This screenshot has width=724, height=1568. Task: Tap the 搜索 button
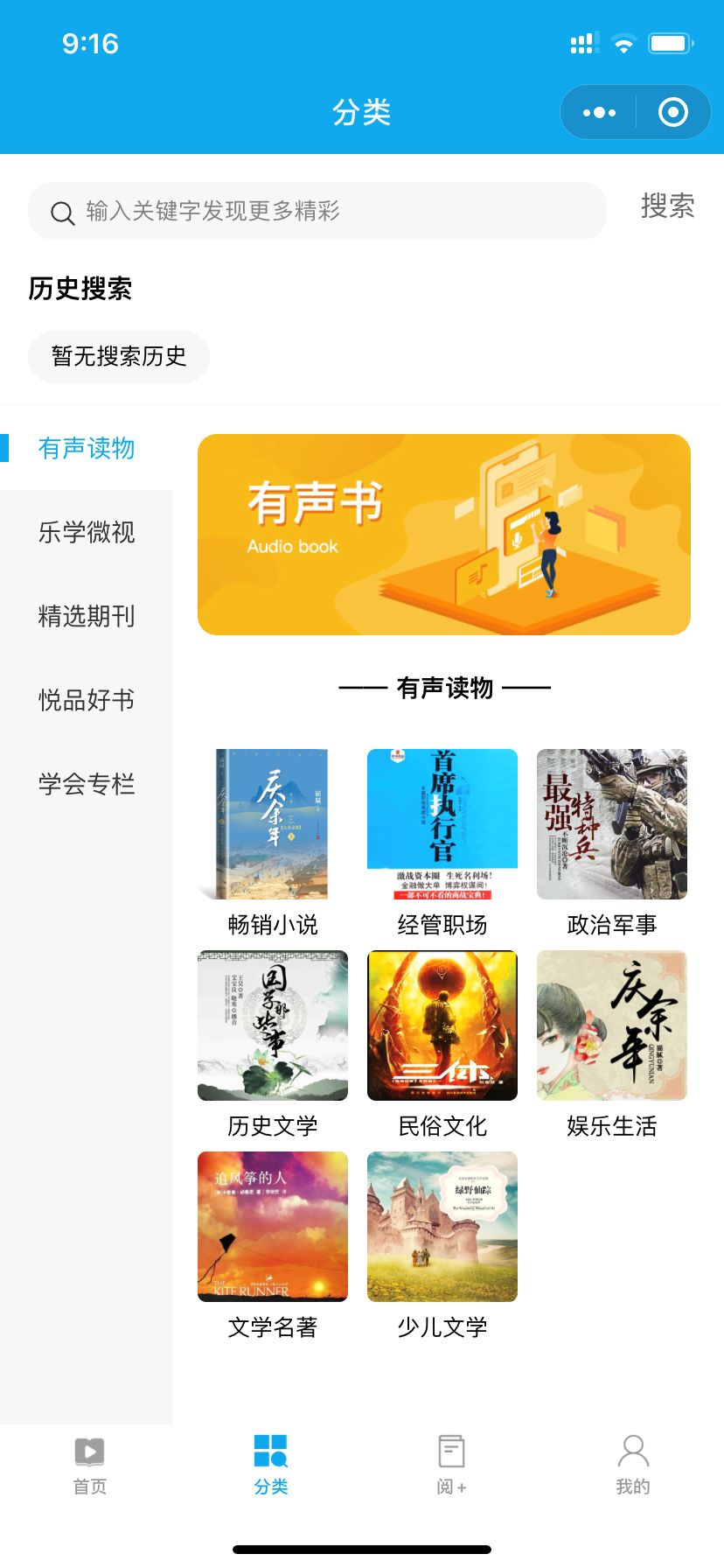[x=667, y=206]
